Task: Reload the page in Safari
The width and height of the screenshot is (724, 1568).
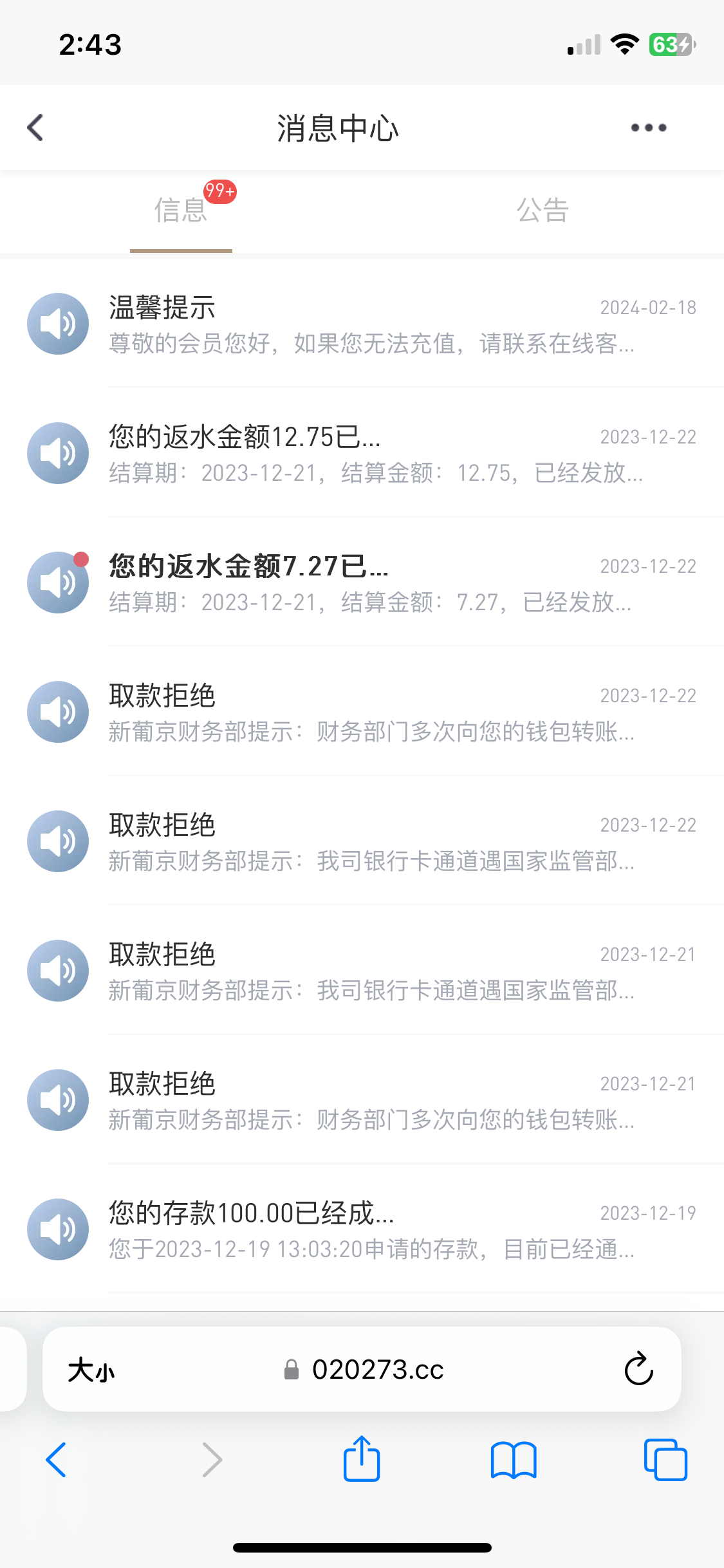Action: coord(638,1368)
